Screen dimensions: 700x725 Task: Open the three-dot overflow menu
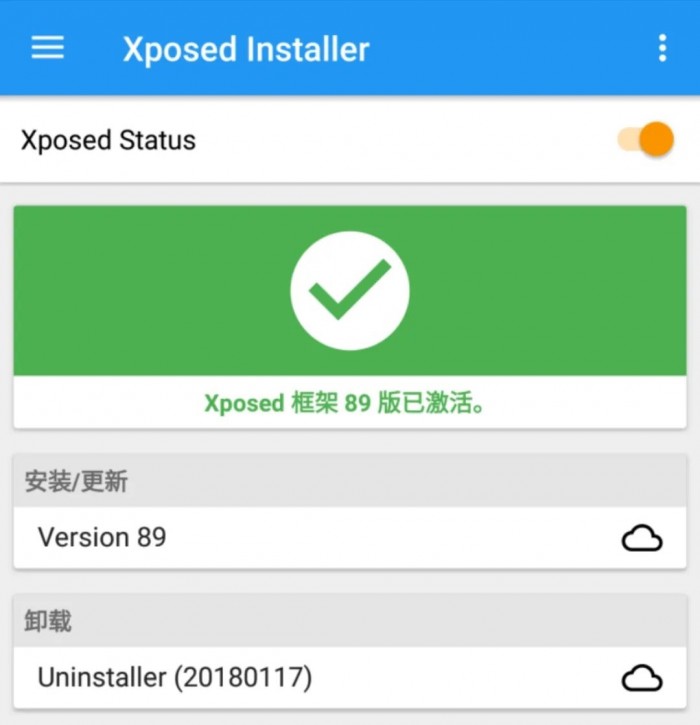tap(662, 48)
